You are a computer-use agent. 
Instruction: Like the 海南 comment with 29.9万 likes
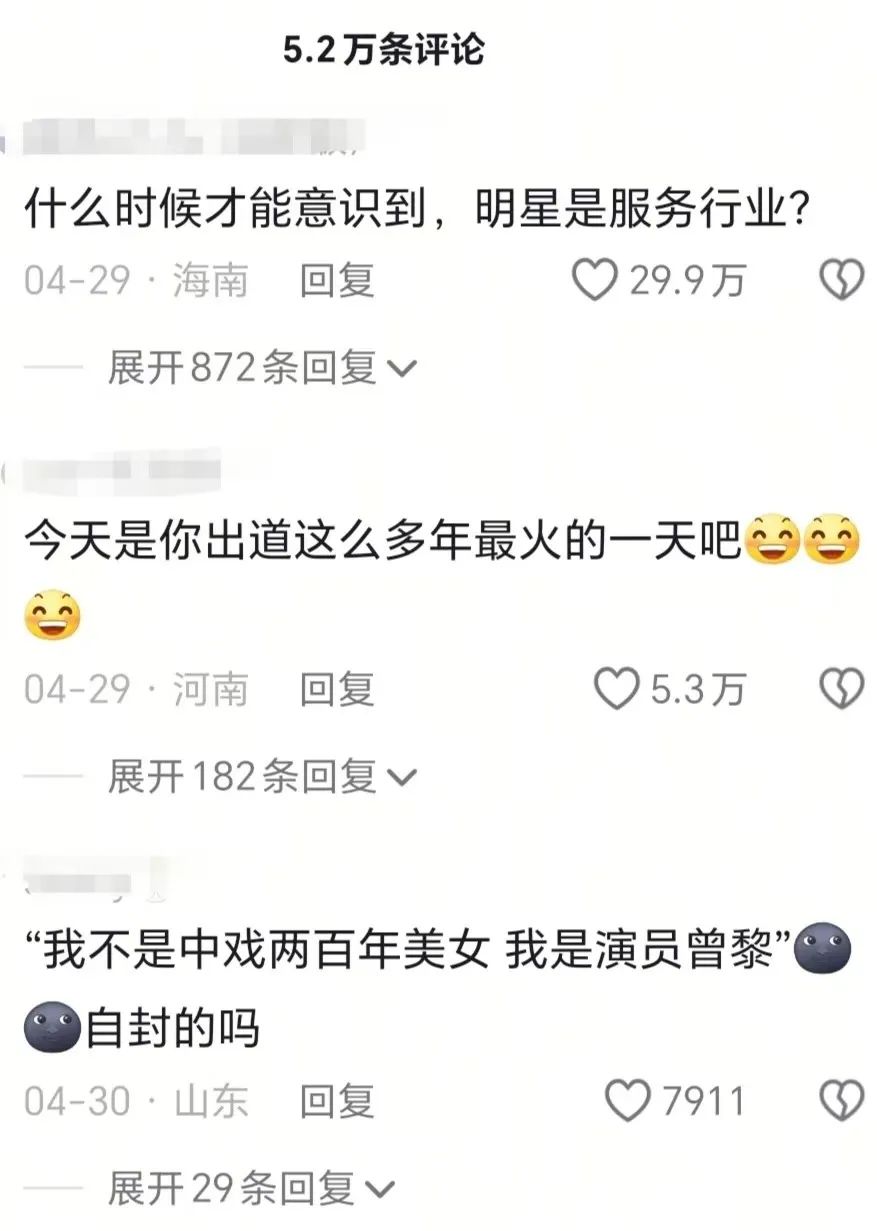tap(595, 282)
